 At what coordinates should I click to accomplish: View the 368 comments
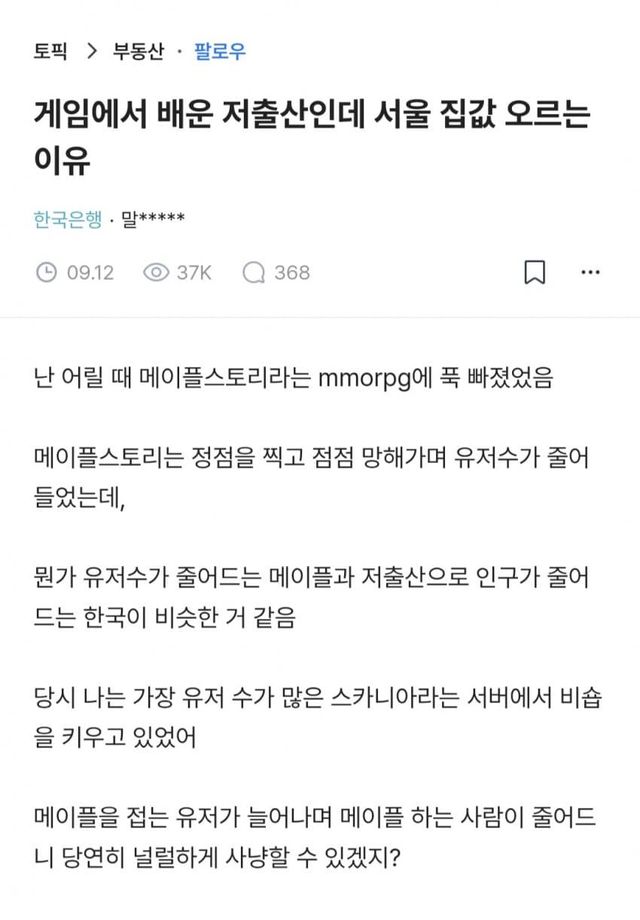[277, 272]
